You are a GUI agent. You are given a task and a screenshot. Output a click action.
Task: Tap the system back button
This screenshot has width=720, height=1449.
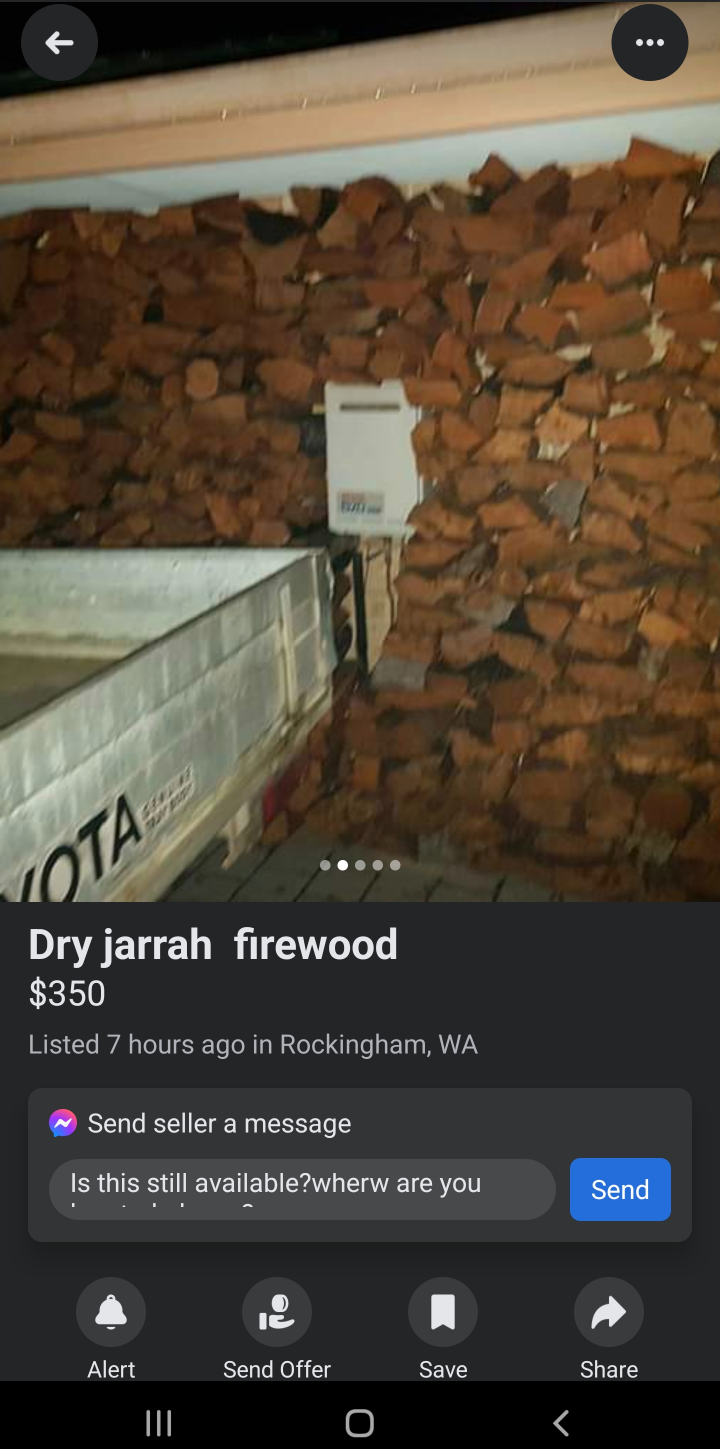tap(561, 1422)
